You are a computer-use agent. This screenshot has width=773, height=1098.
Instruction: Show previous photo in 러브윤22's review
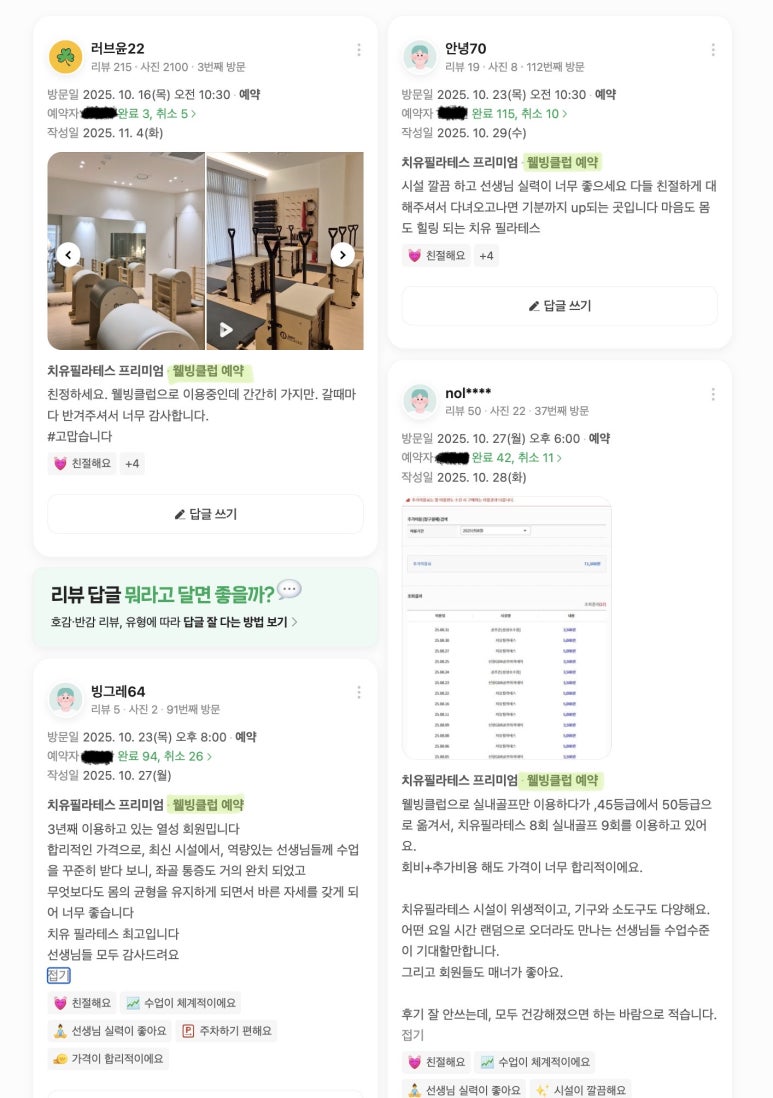[68, 255]
